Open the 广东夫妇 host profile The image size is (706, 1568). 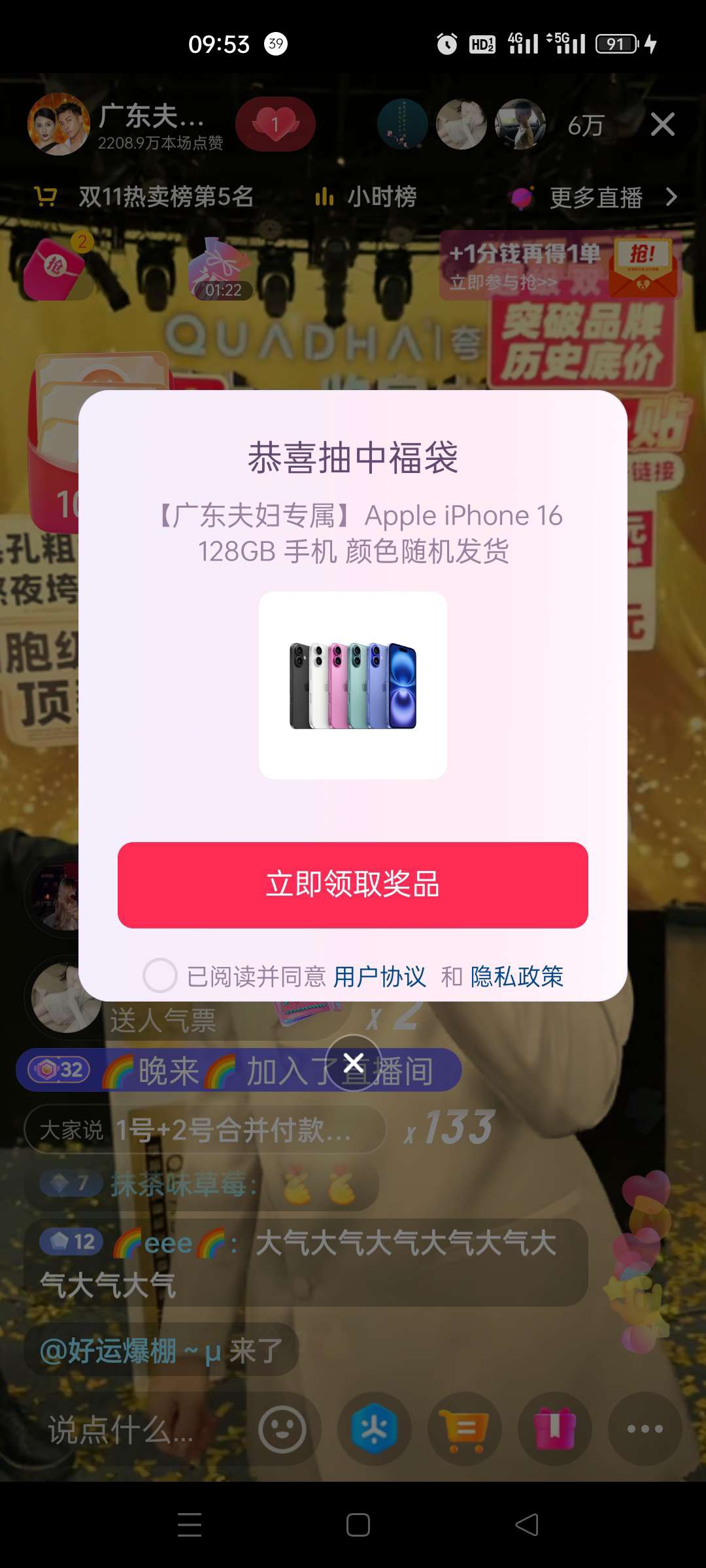pyautogui.click(x=59, y=124)
